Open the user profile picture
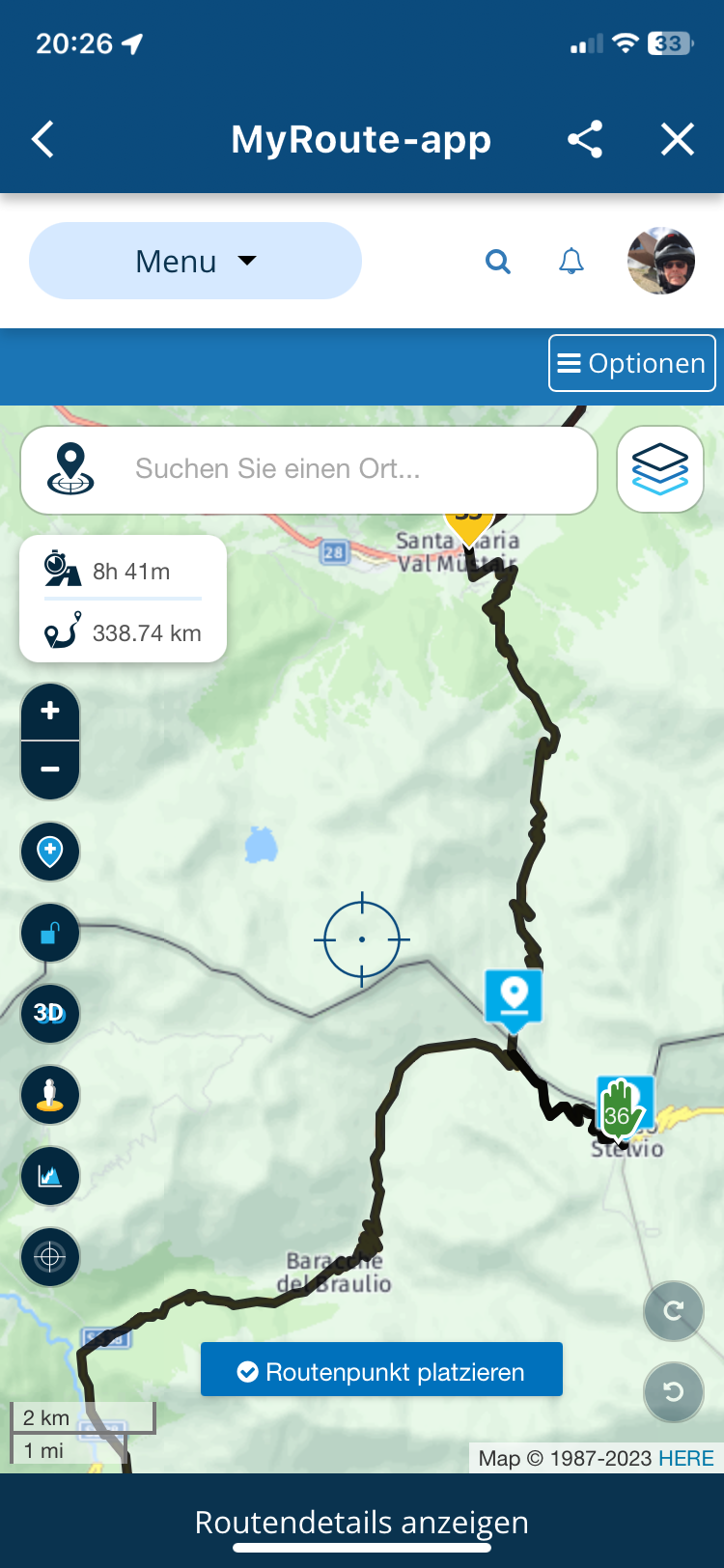 [x=661, y=261]
